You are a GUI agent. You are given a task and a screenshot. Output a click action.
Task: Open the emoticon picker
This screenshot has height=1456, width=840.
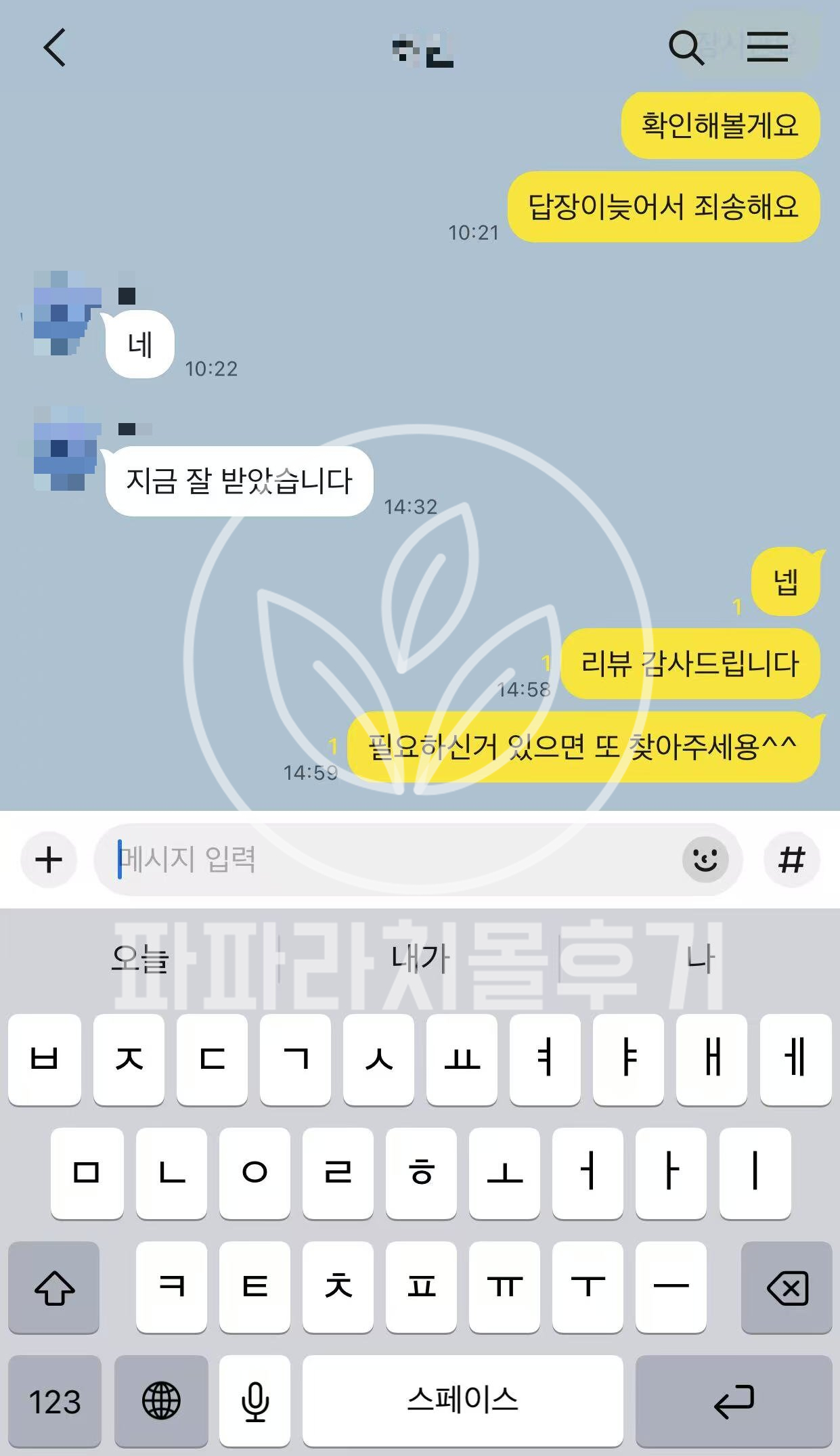point(705,860)
